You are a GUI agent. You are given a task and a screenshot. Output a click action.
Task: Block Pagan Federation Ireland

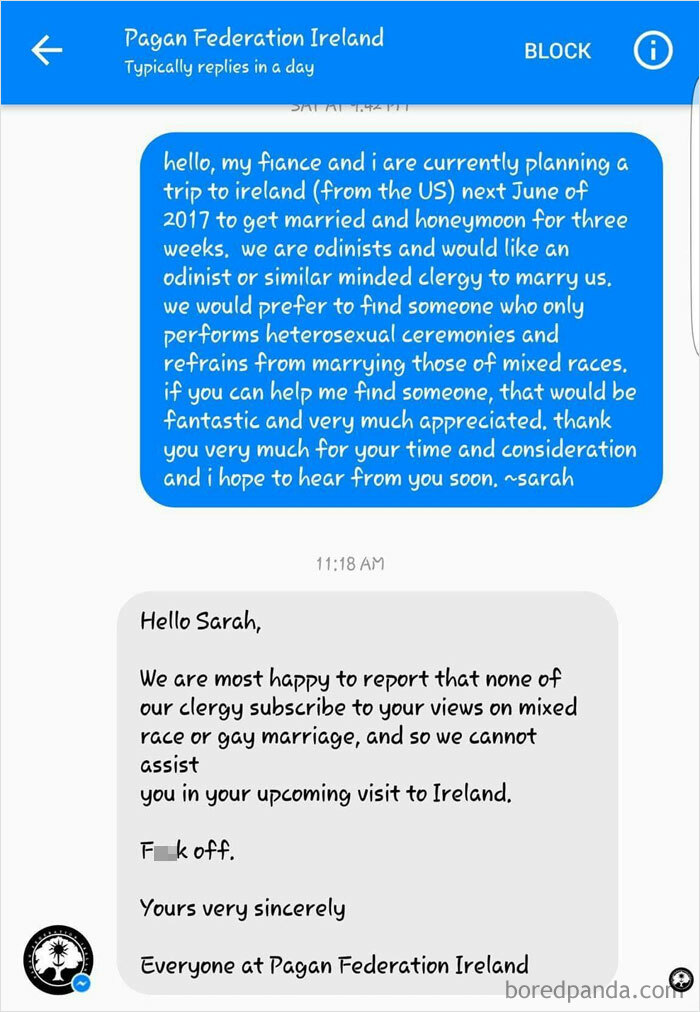tap(557, 51)
